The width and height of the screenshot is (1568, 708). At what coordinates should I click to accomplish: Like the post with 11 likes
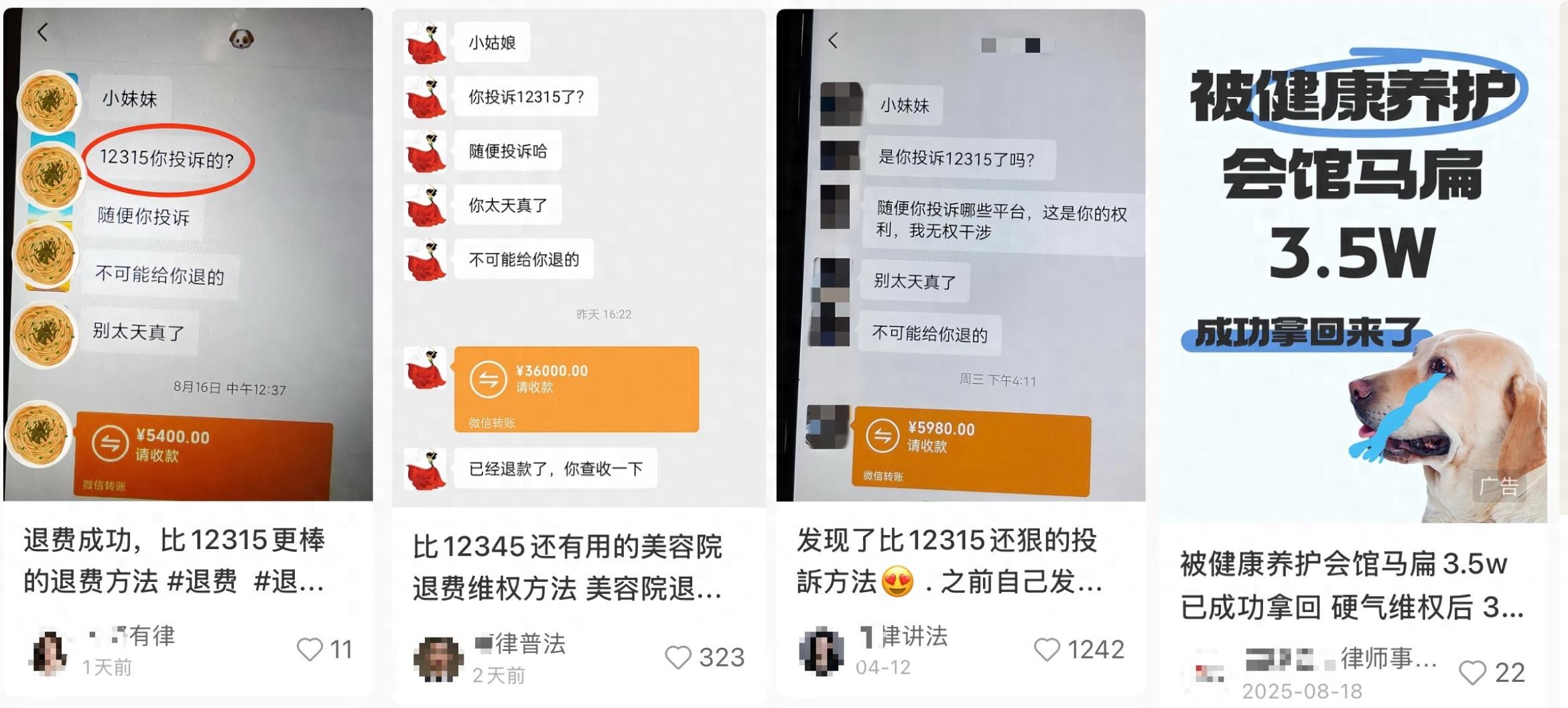tap(310, 649)
